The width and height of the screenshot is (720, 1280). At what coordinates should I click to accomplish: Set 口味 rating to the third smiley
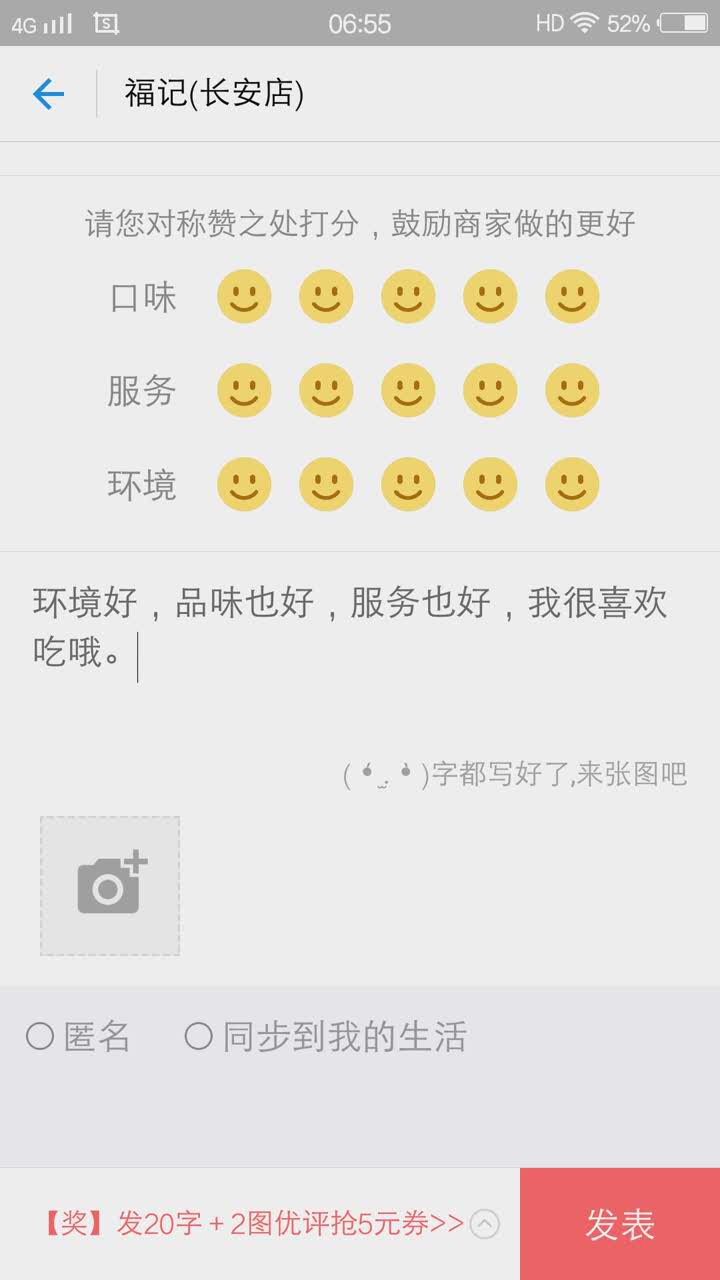(408, 296)
